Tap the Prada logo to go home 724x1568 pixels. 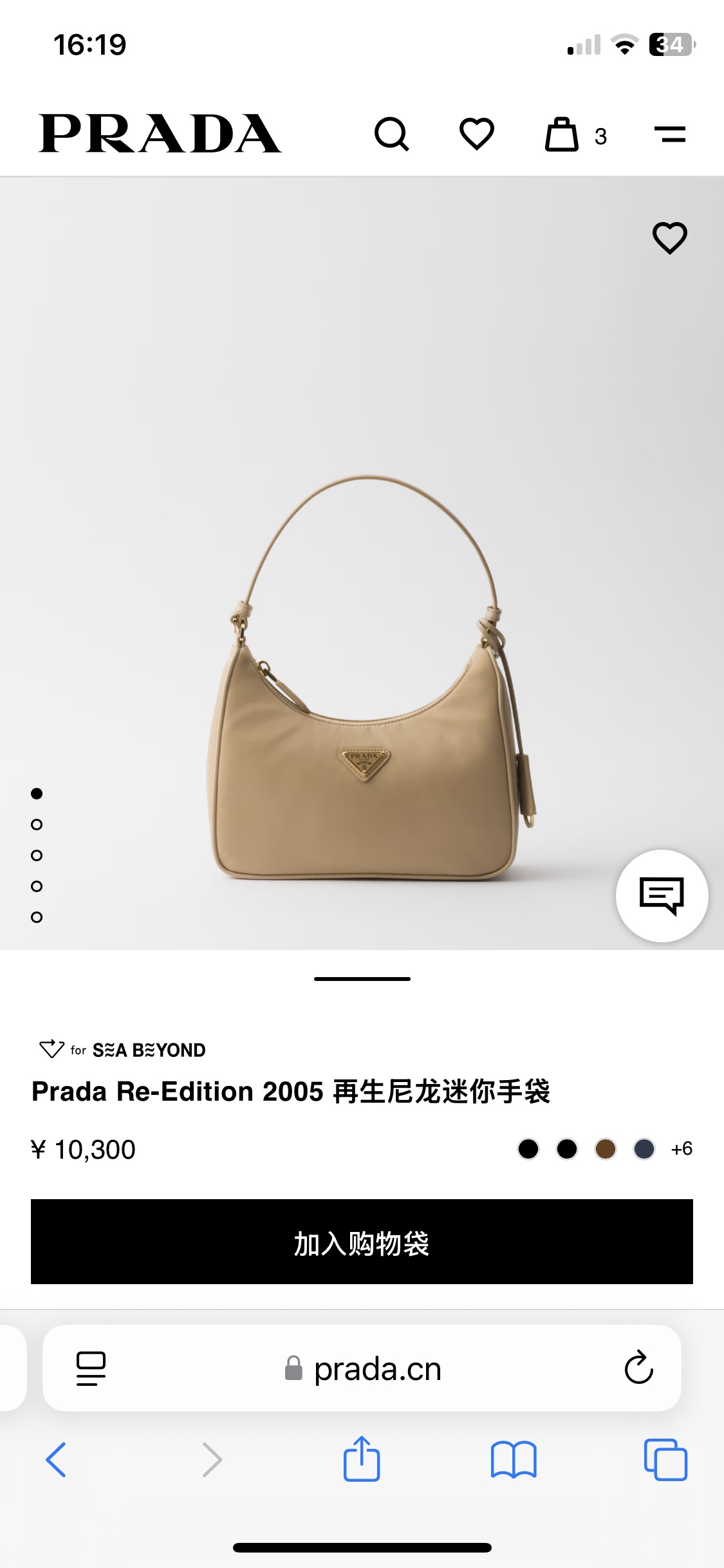click(160, 134)
